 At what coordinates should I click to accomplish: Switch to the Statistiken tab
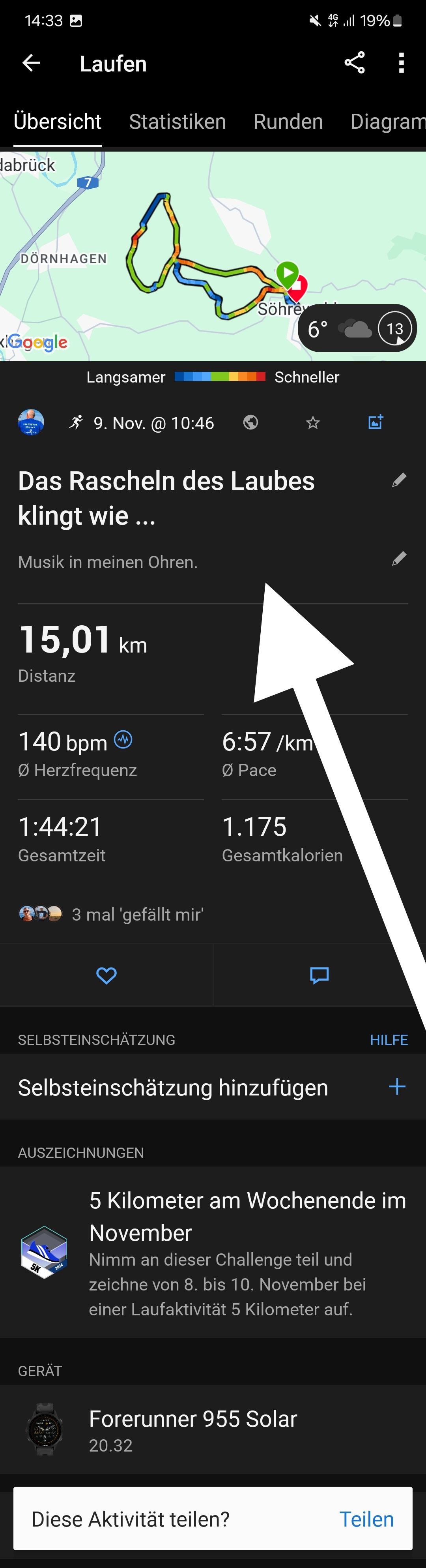[177, 122]
